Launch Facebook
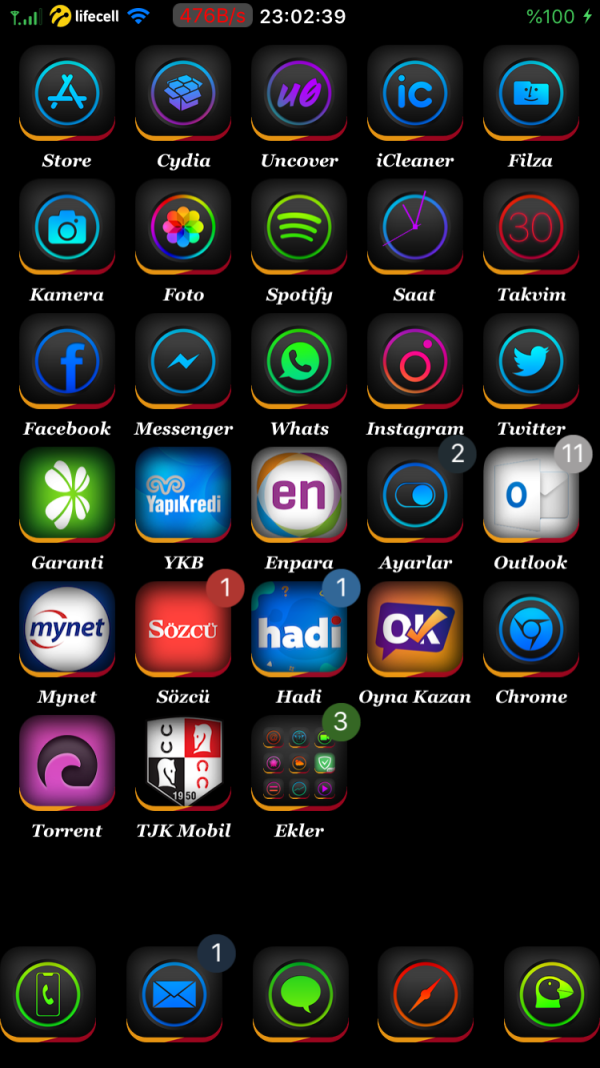Image resolution: width=600 pixels, height=1068 pixels. pos(67,360)
